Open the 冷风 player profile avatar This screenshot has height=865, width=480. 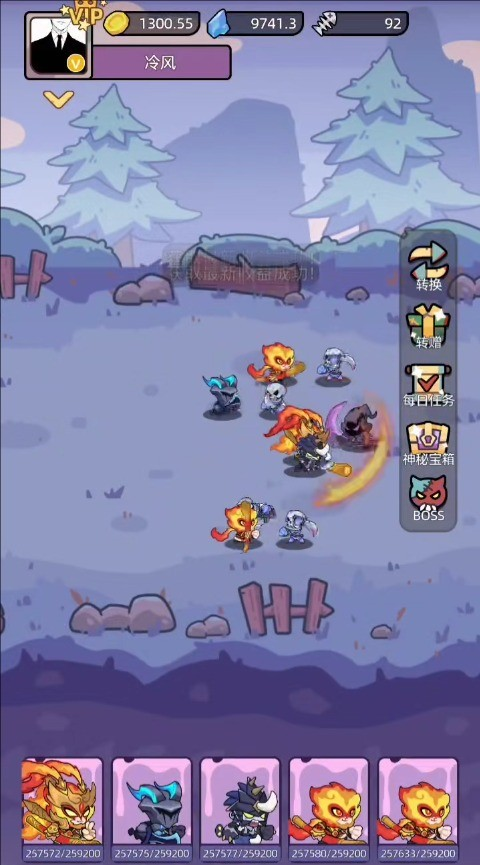58,46
